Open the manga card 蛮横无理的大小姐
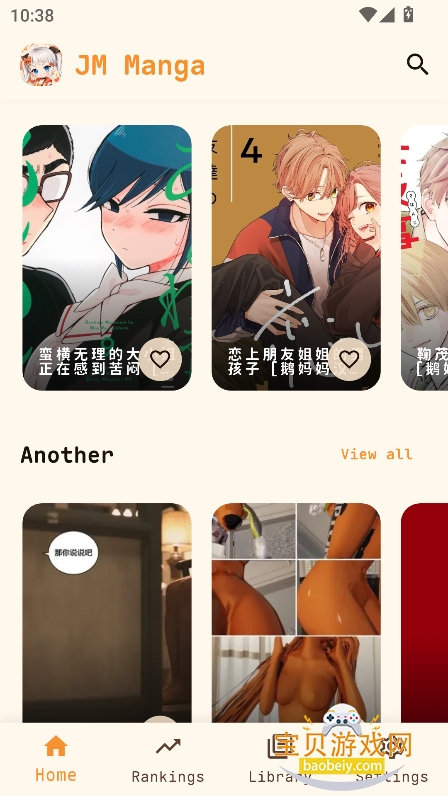The image size is (448, 796). [x=107, y=258]
